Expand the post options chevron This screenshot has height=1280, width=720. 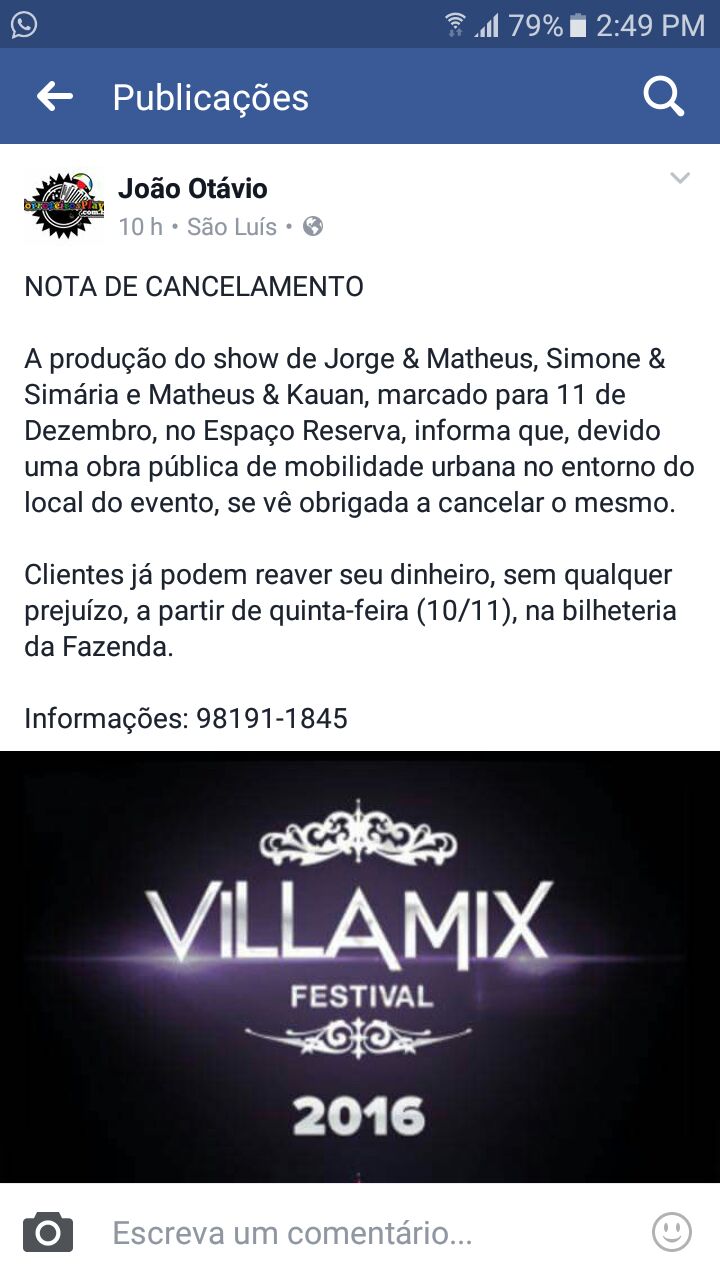click(x=680, y=179)
